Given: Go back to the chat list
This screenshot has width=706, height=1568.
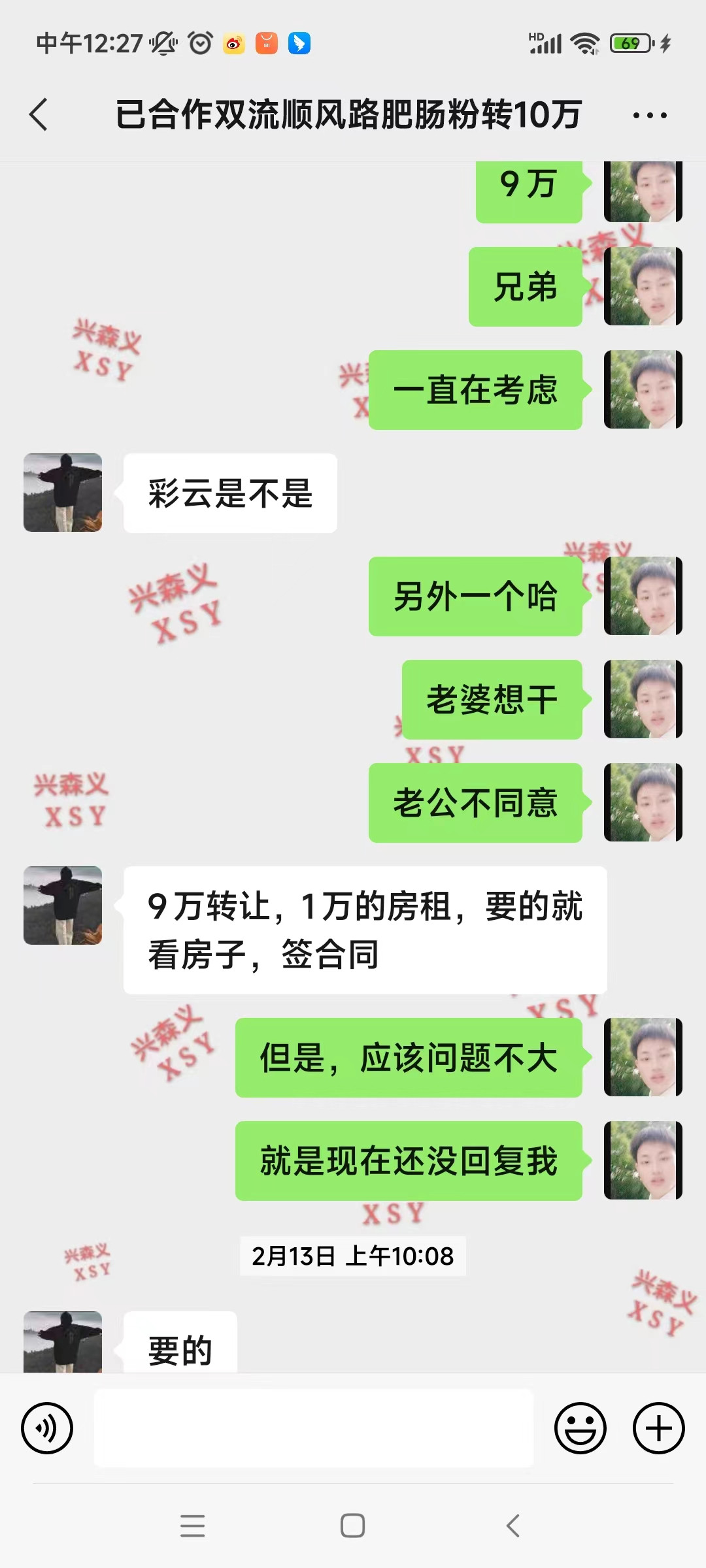Looking at the screenshot, I should click(39, 115).
